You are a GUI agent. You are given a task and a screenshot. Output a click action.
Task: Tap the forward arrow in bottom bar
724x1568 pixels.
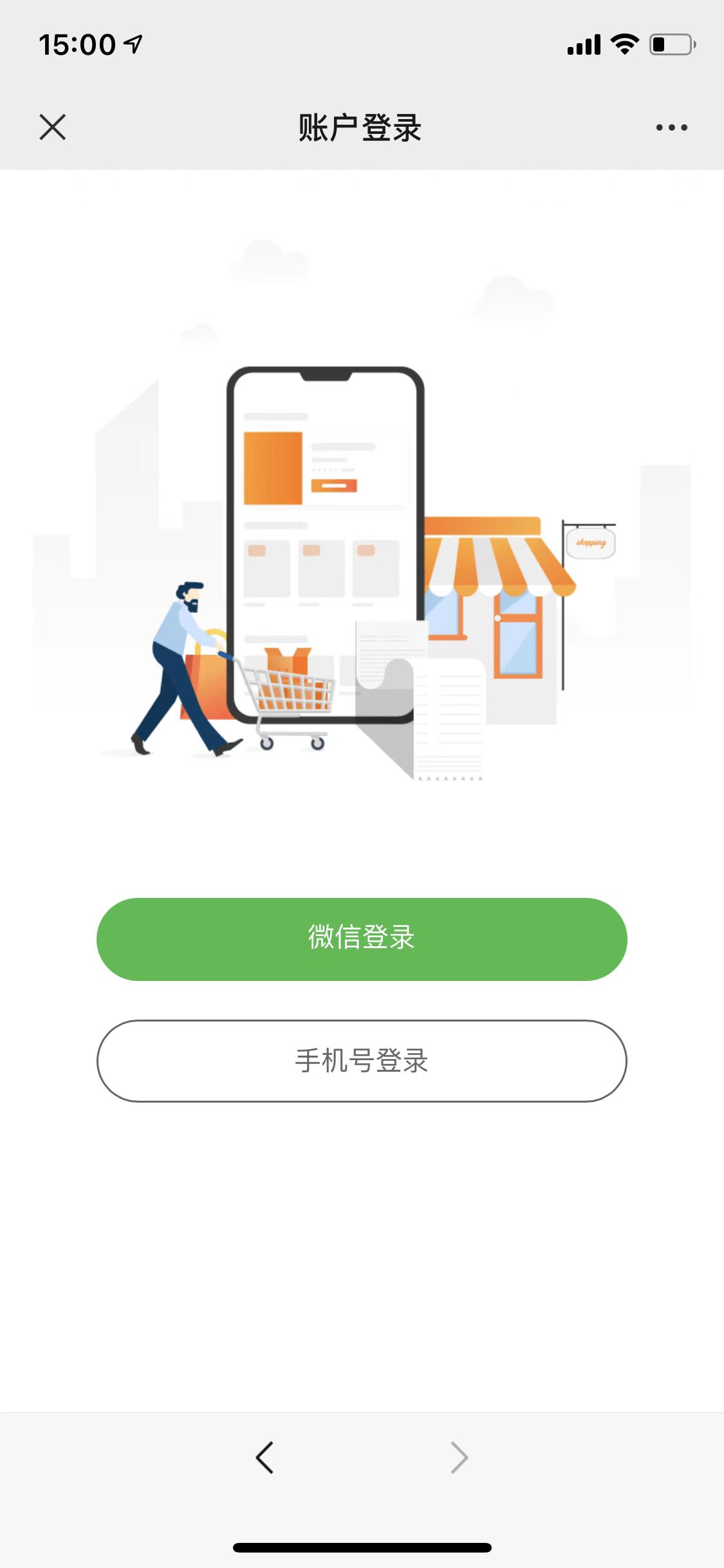(459, 1457)
